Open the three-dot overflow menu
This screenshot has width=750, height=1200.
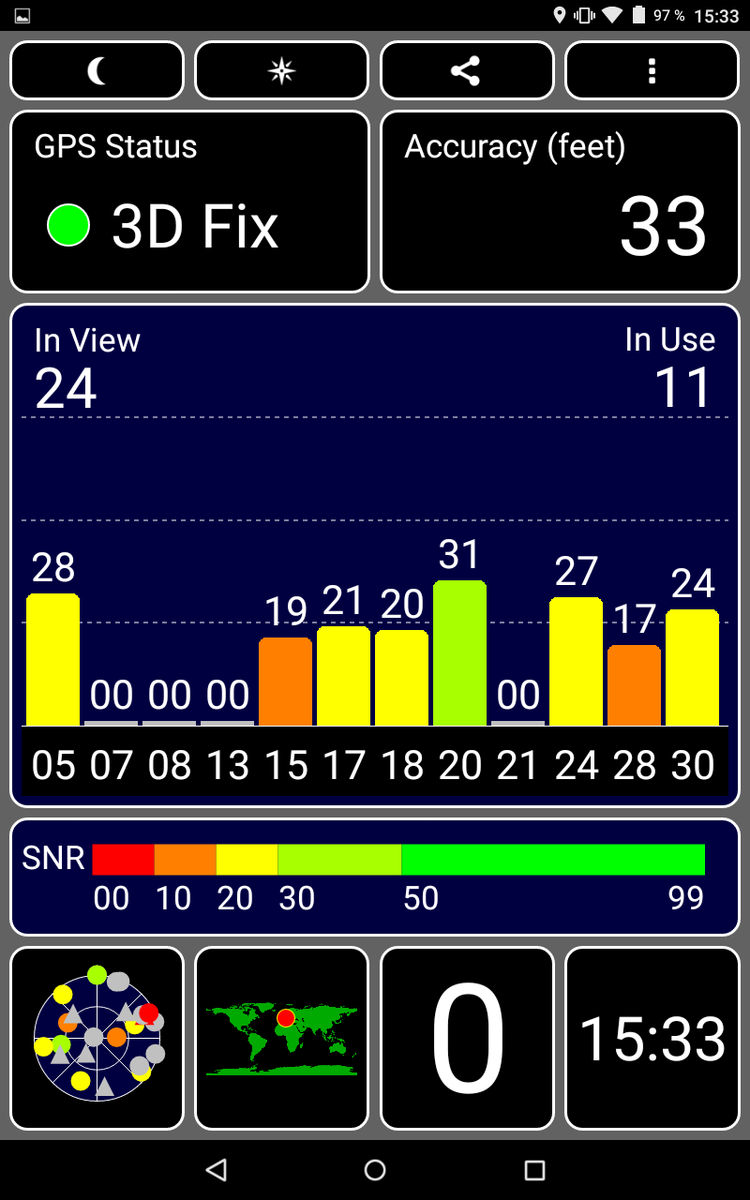[652, 71]
